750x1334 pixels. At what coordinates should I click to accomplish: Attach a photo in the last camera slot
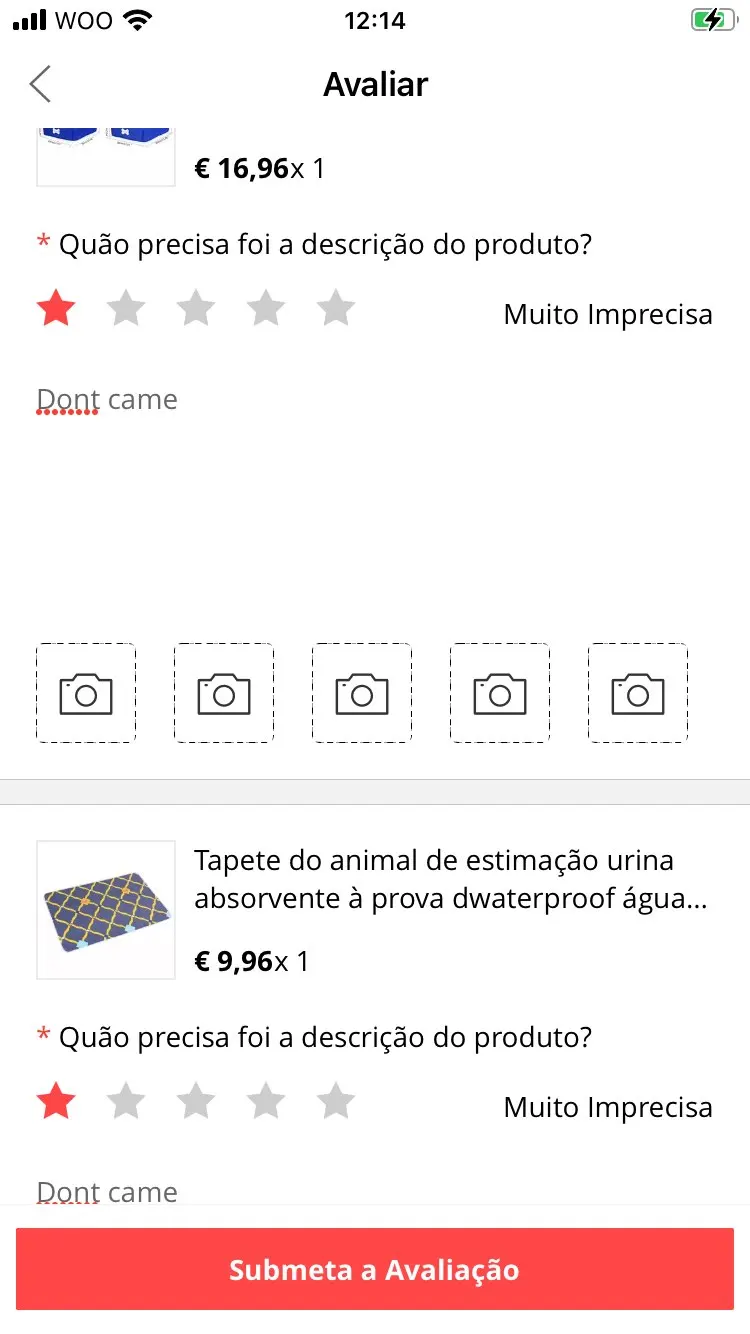coord(638,693)
